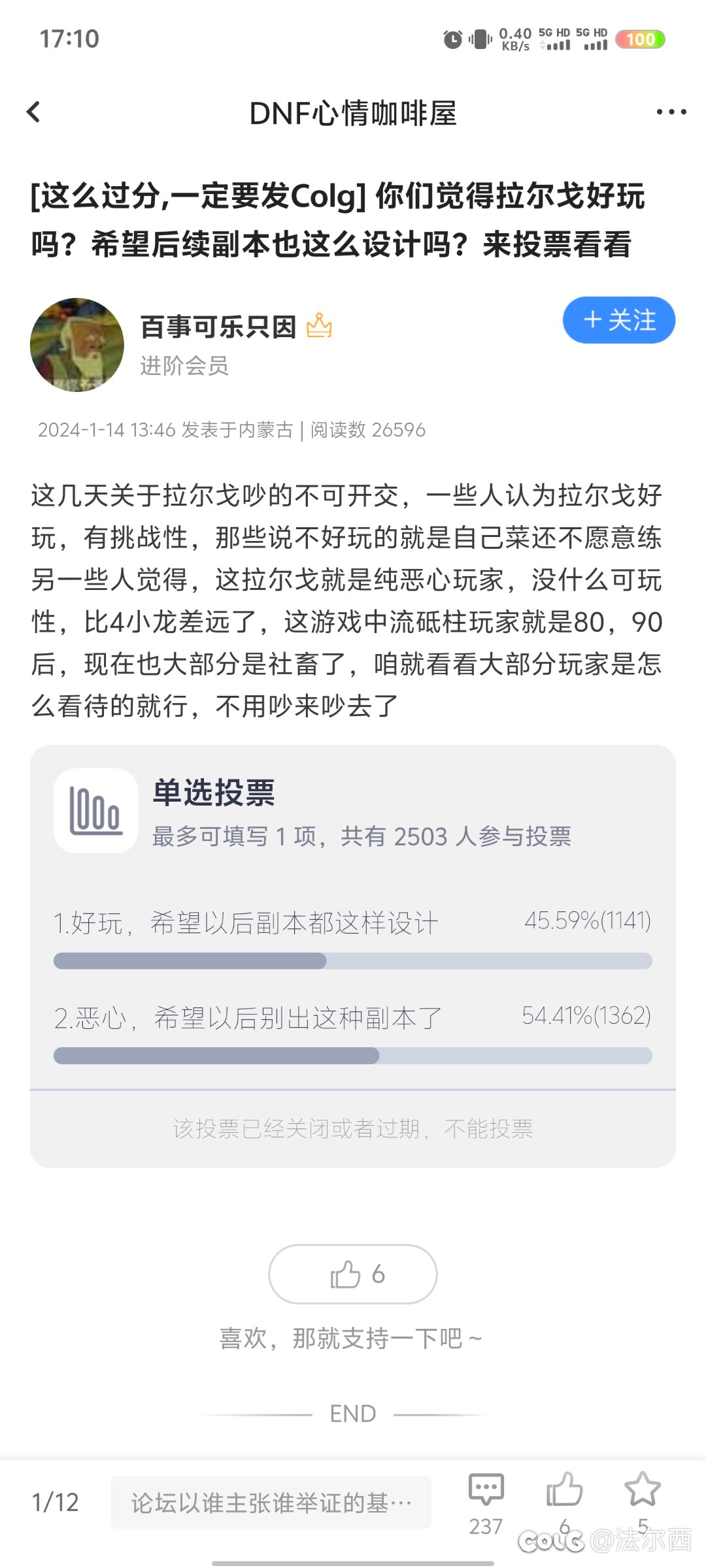This screenshot has width=706, height=1568.
Task: Open the three-dot overflow menu
Action: tap(671, 112)
